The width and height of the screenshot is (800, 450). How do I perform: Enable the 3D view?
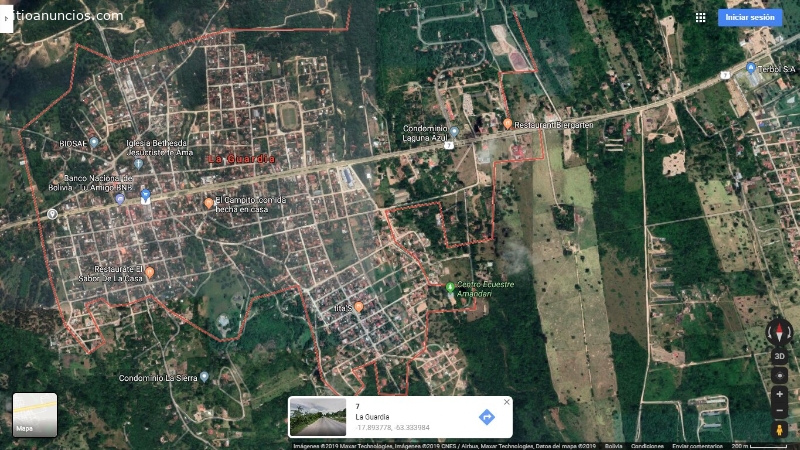[x=779, y=356]
